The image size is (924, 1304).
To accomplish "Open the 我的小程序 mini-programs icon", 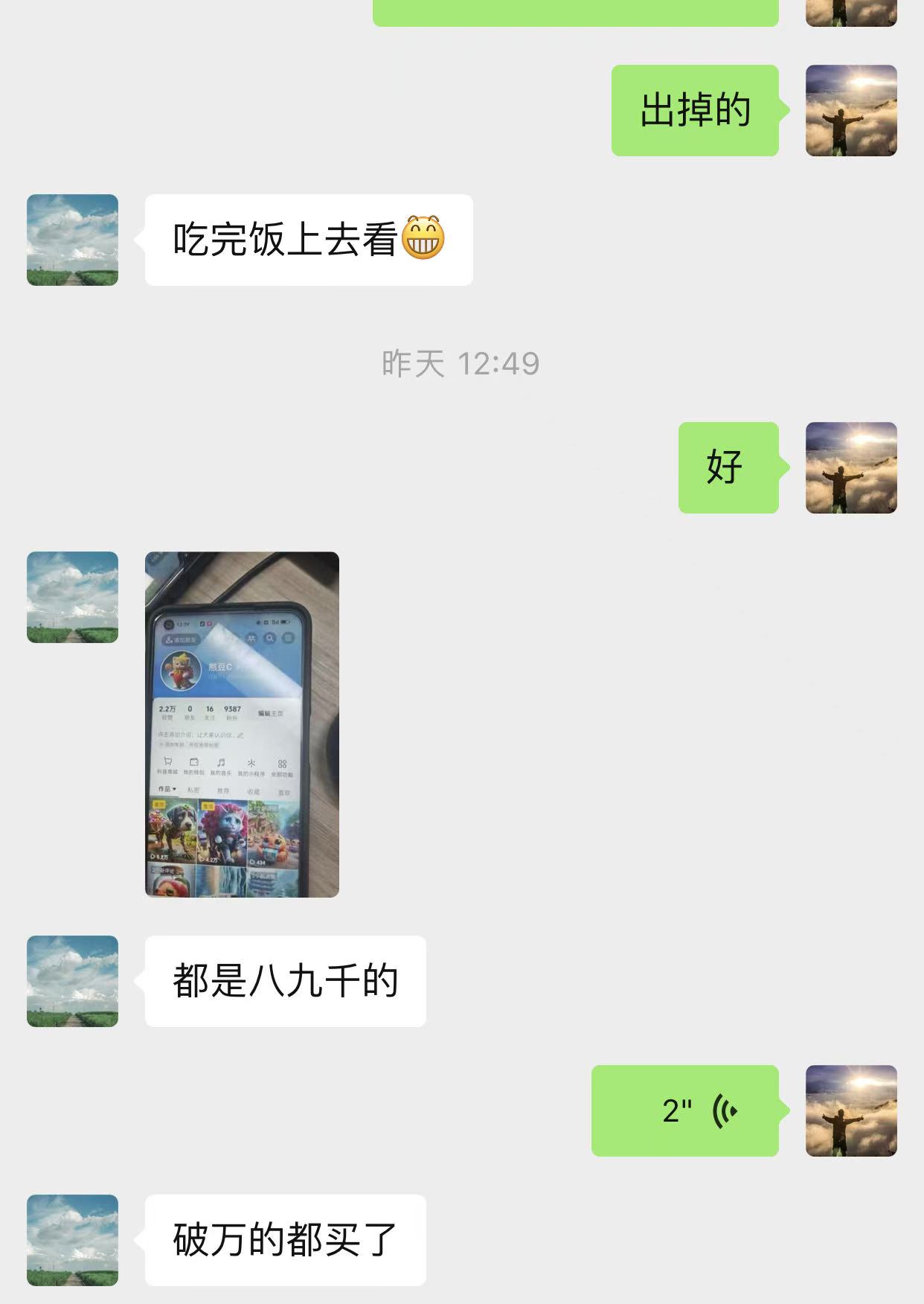I will click(x=251, y=762).
